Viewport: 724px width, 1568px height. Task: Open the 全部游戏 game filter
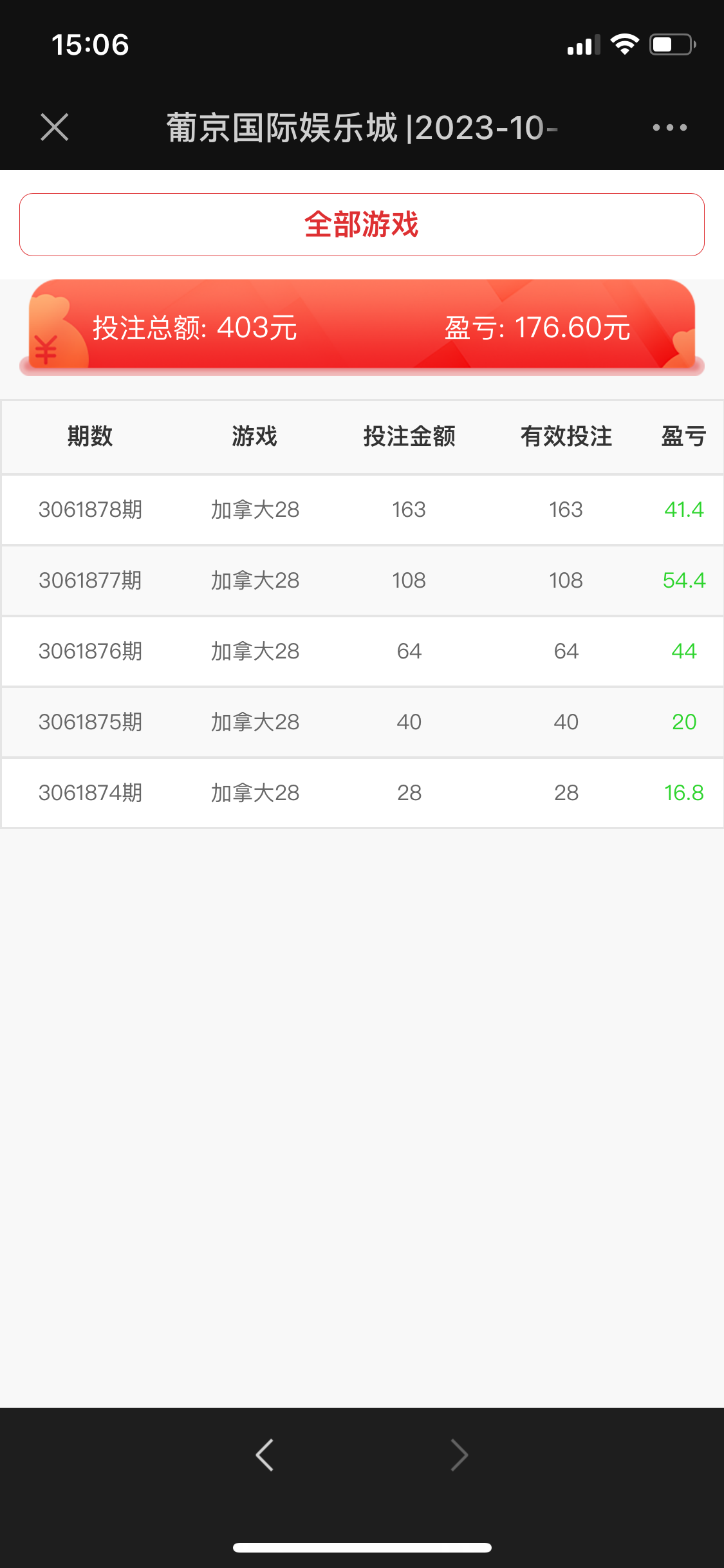click(362, 225)
